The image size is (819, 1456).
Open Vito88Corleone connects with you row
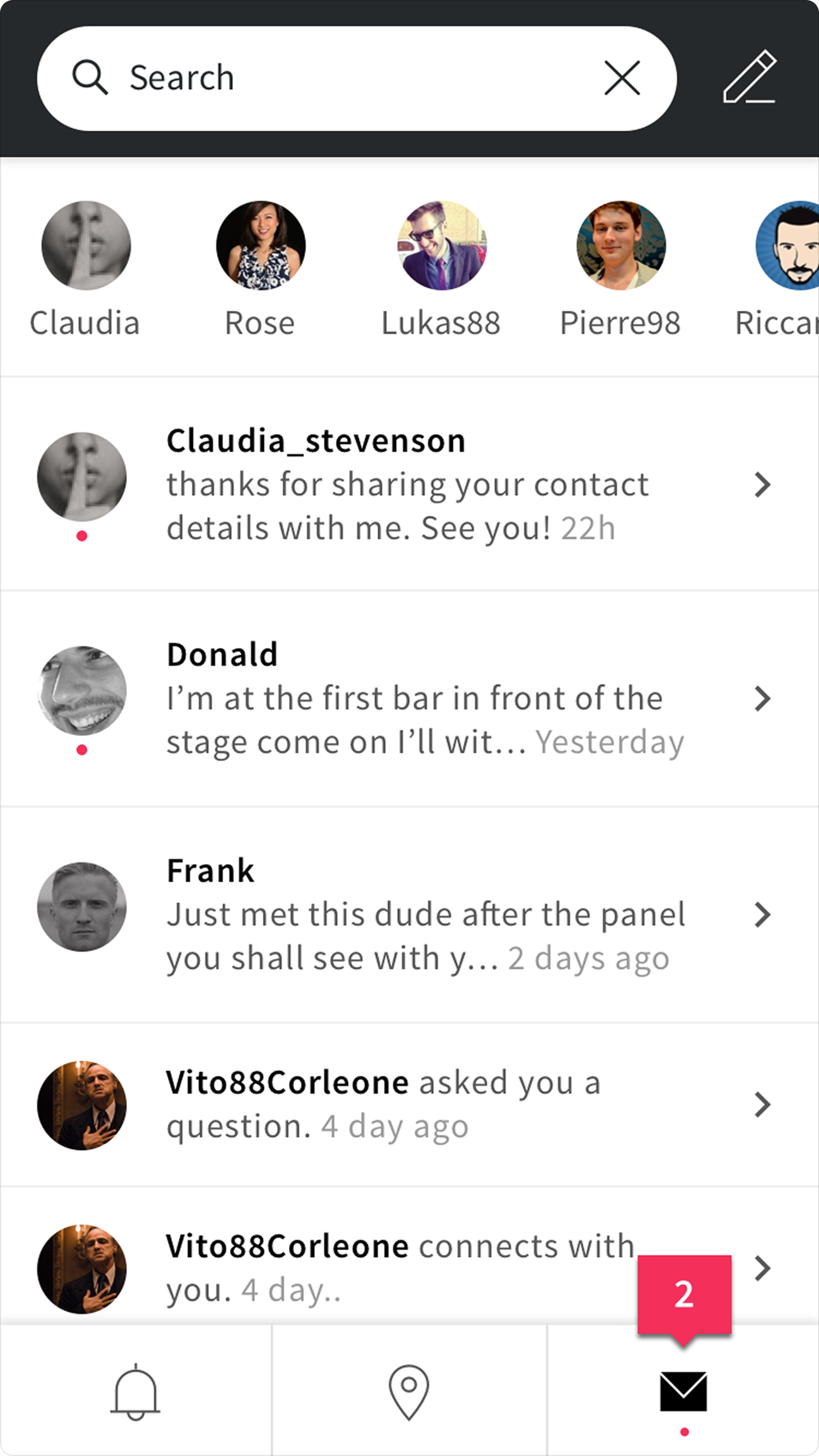(x=410, y=1256)
